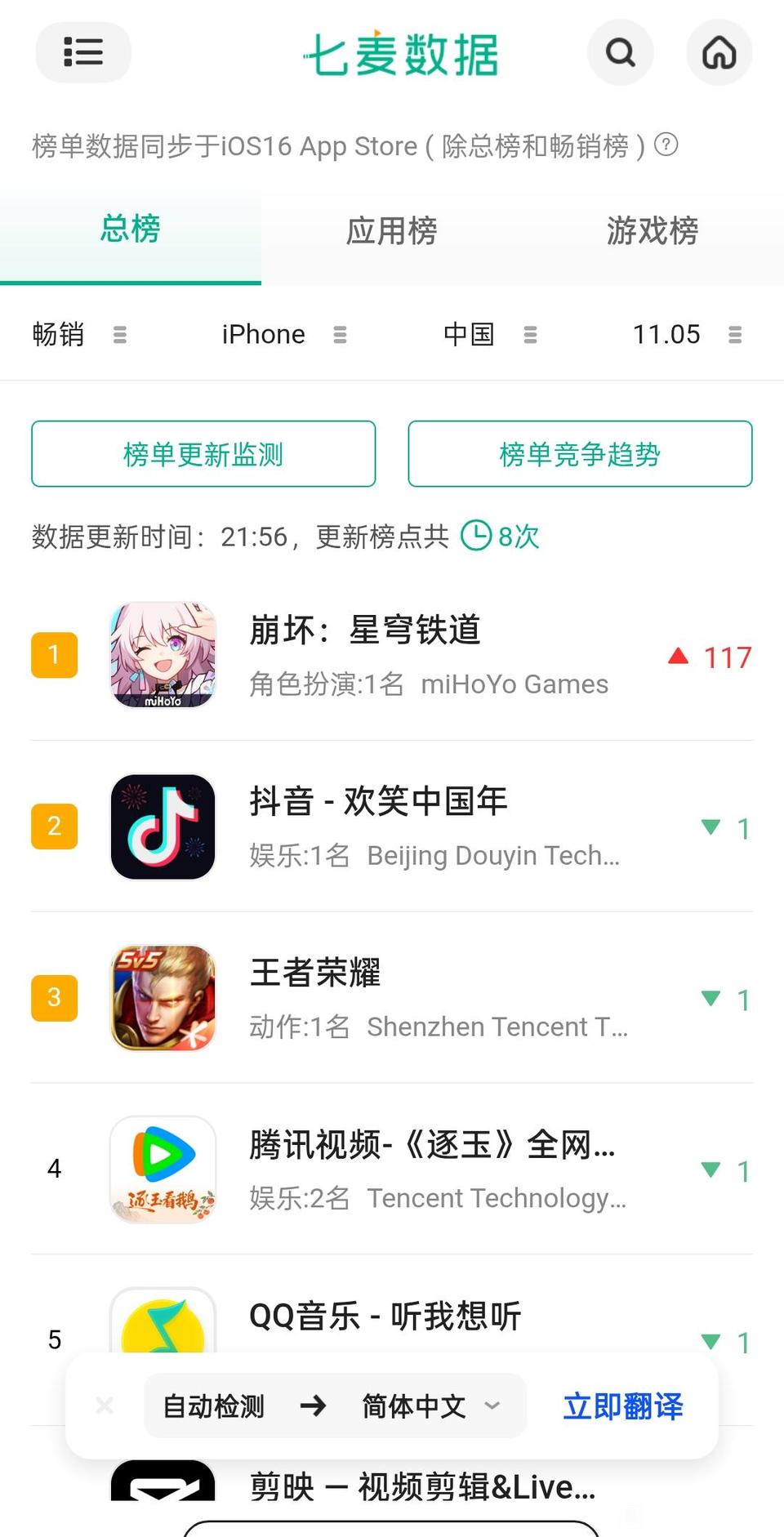Change the iPhone device filter

(283, 335)
